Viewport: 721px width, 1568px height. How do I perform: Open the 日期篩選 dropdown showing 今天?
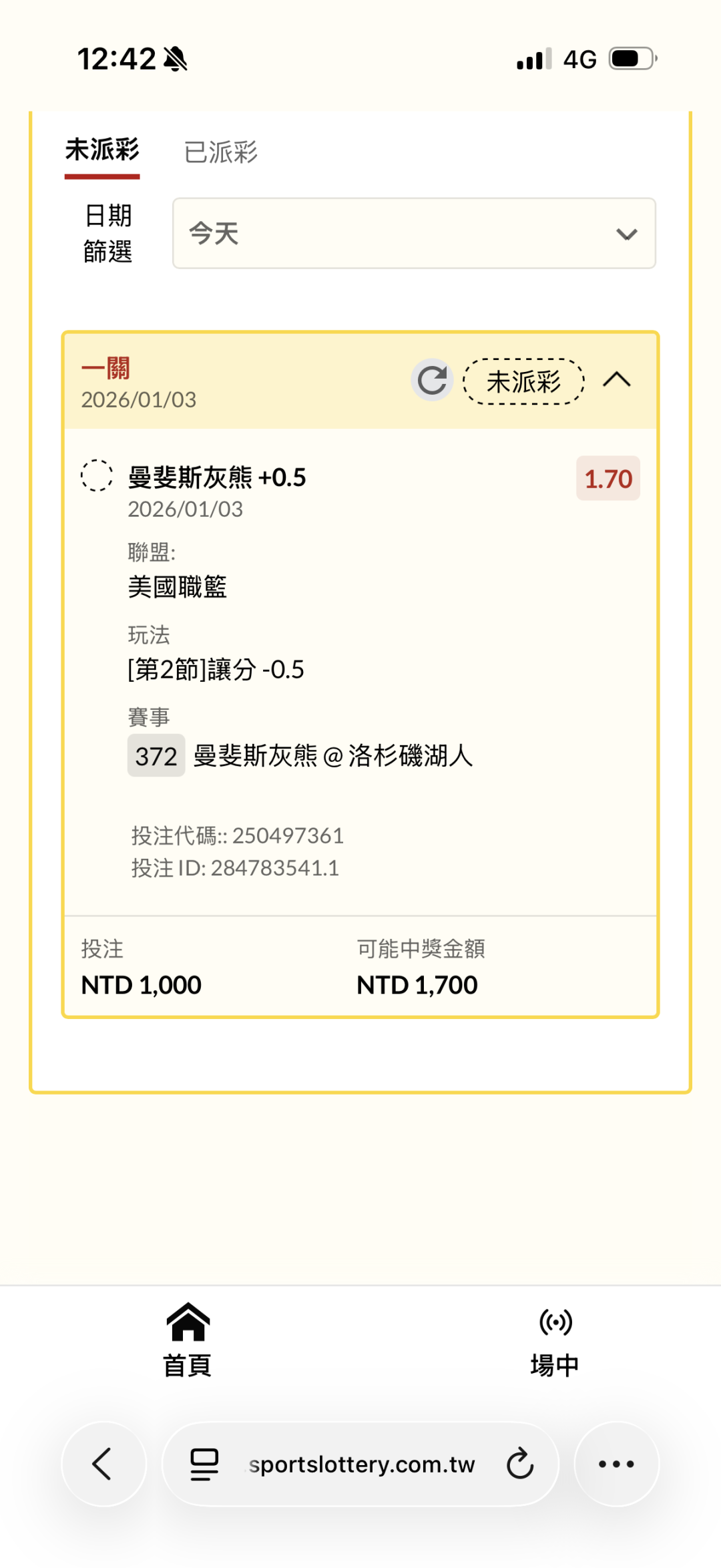pos(414,234)
